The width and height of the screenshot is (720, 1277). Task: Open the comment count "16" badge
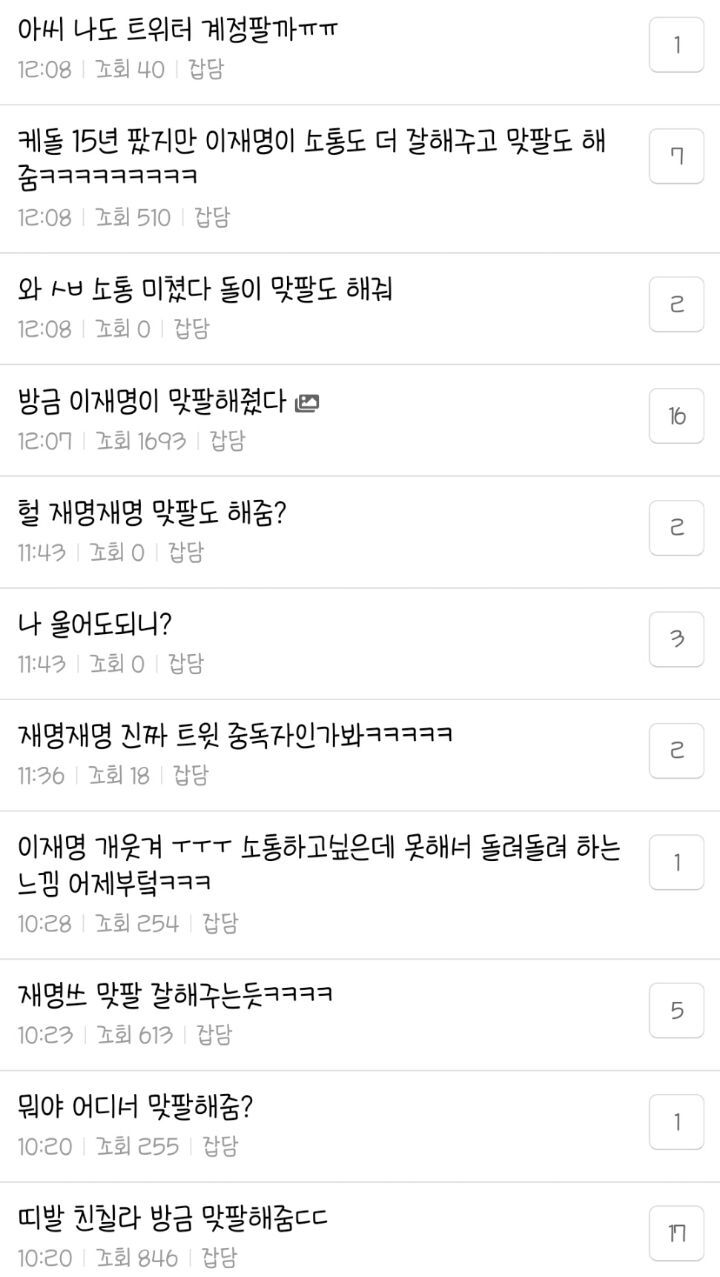(676, 417)
